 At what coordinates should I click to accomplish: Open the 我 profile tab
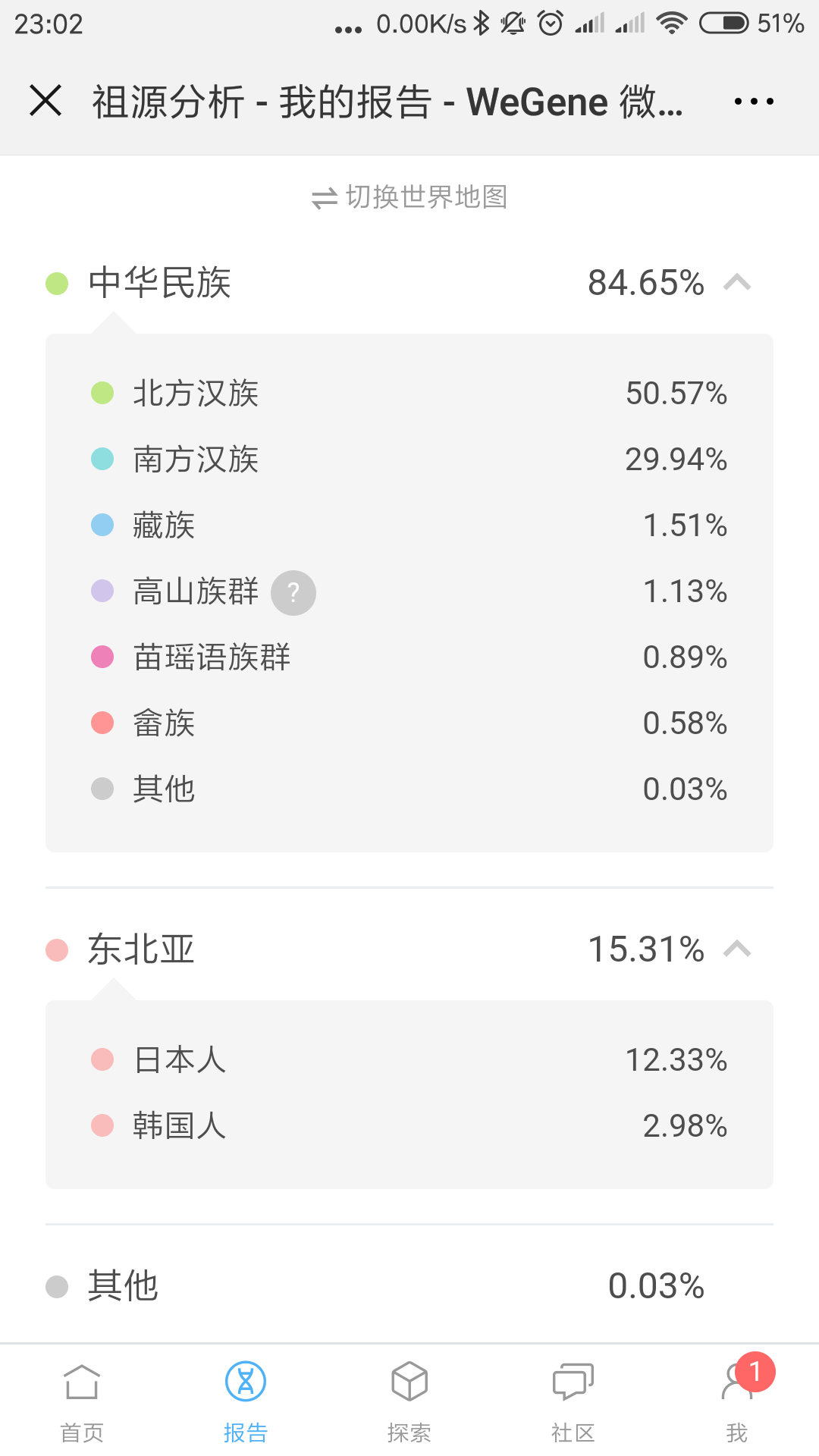point(737,1401)
